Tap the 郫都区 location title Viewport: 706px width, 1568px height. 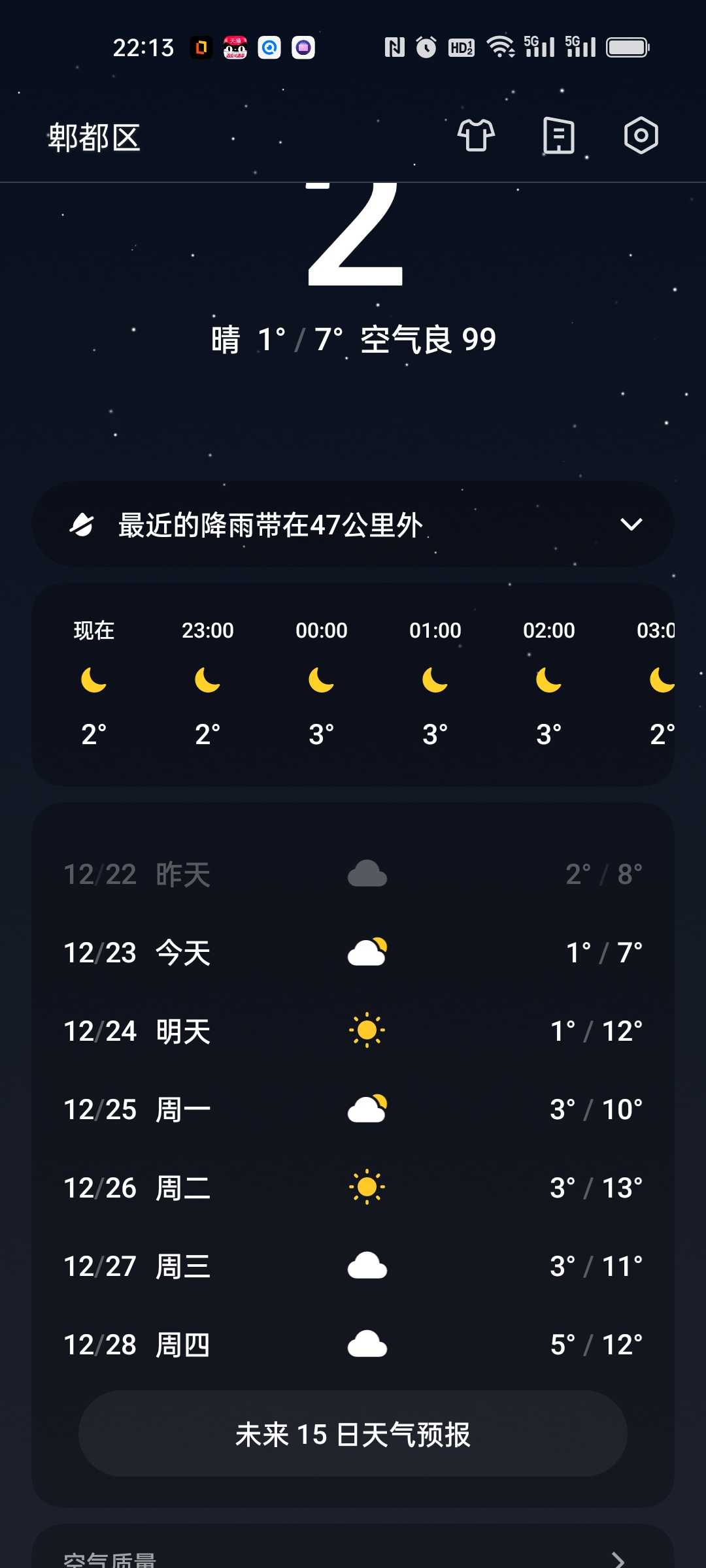tap(94, 138)
